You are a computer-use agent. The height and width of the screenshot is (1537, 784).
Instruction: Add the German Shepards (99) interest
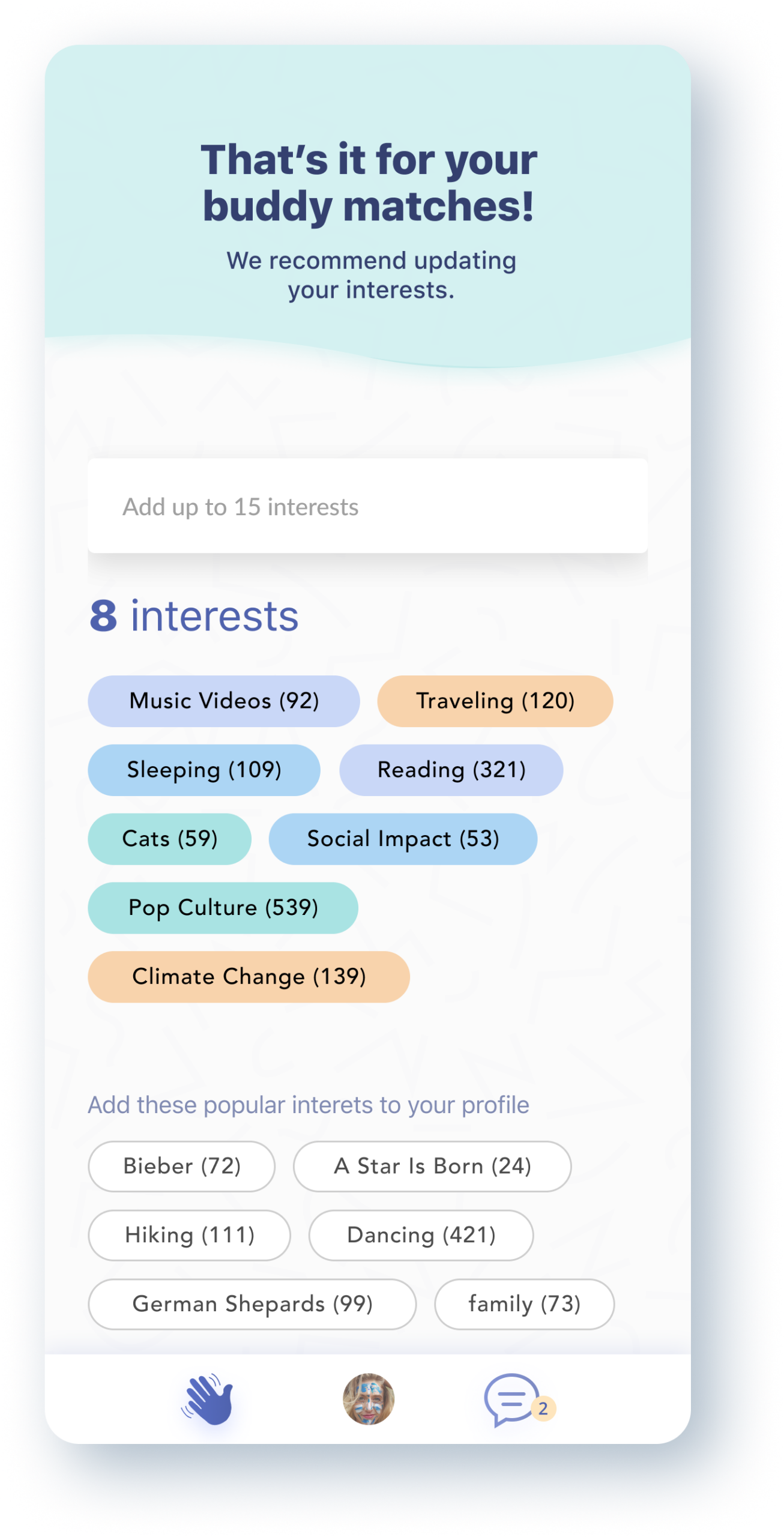(x=252, y=1304)
